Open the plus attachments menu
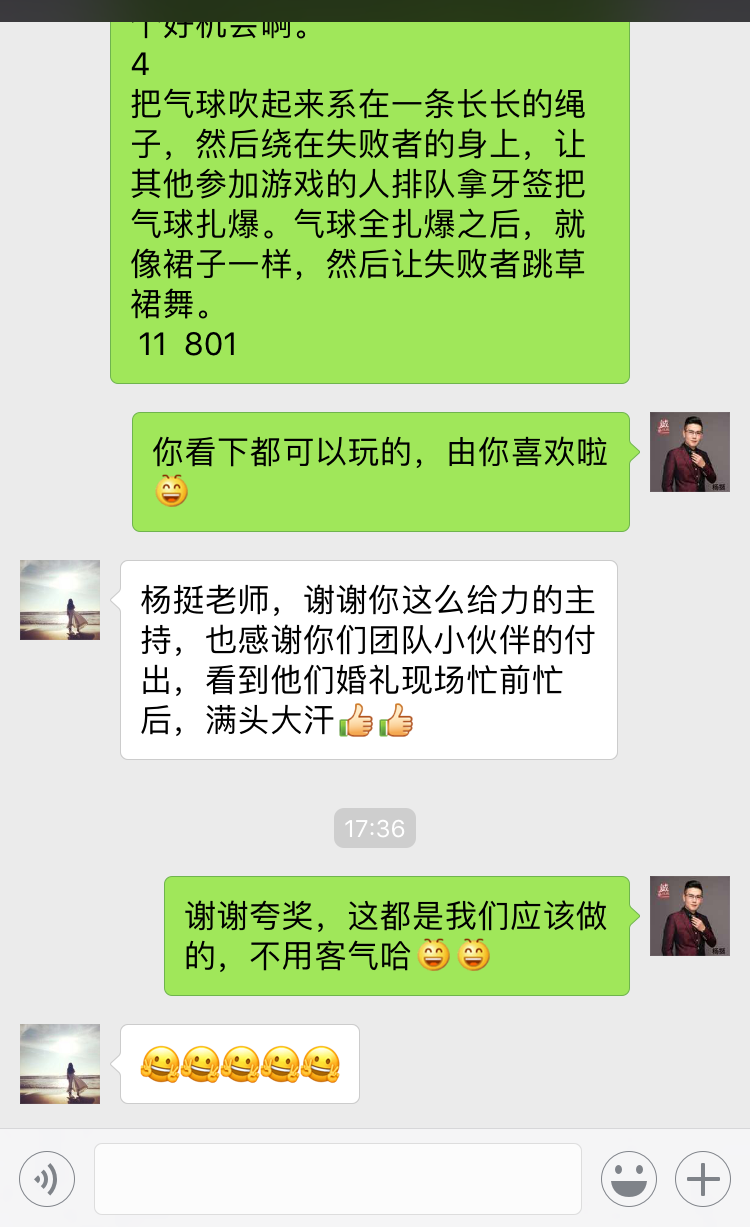This screenshot has width=750, height=1227. tap(703, 1179)
